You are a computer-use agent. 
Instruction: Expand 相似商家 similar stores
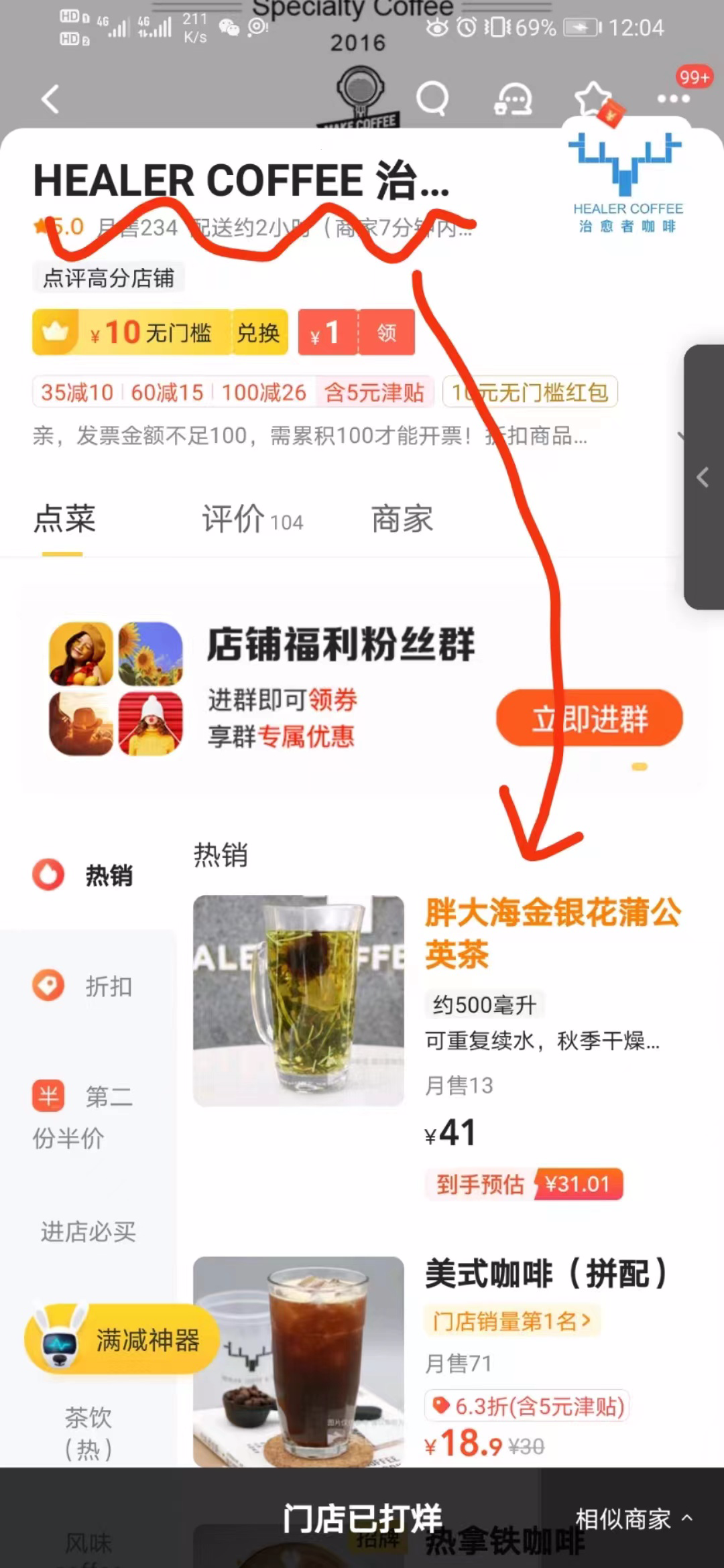click(x=633, y=1519)
